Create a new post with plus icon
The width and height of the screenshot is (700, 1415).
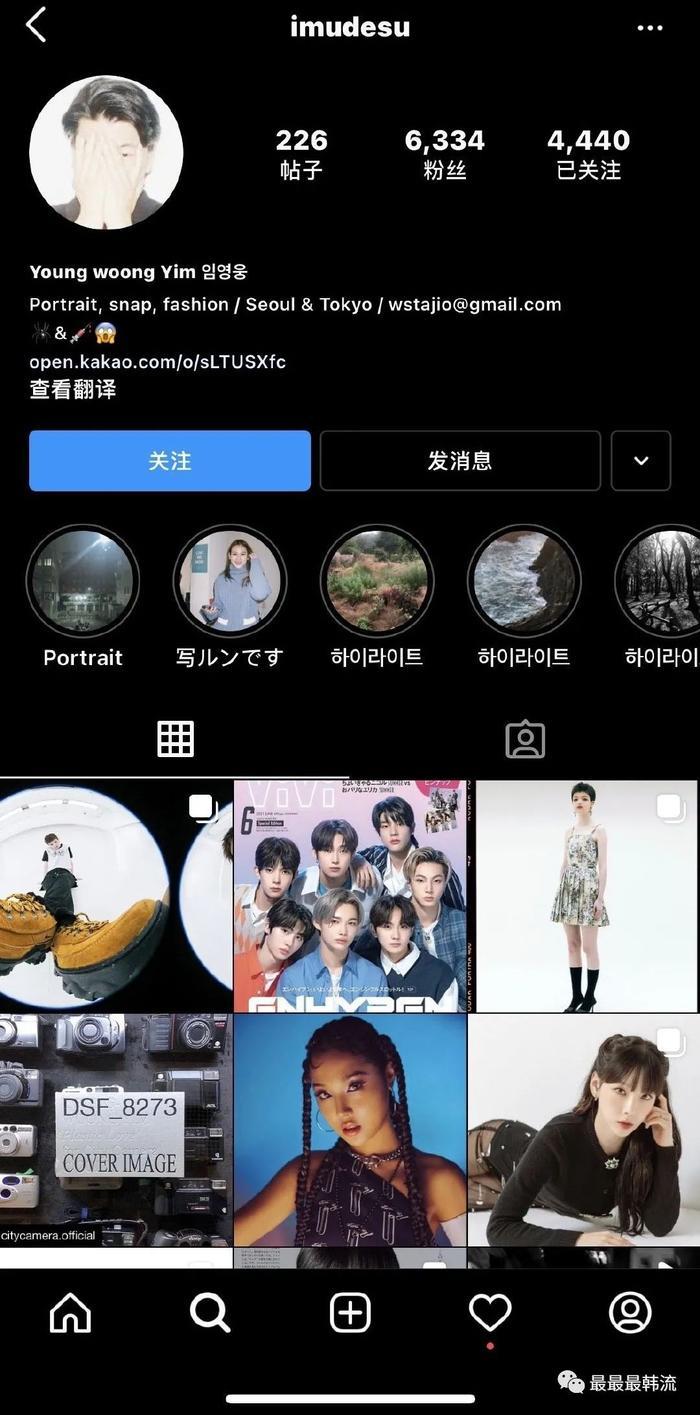pos(350,1313)
